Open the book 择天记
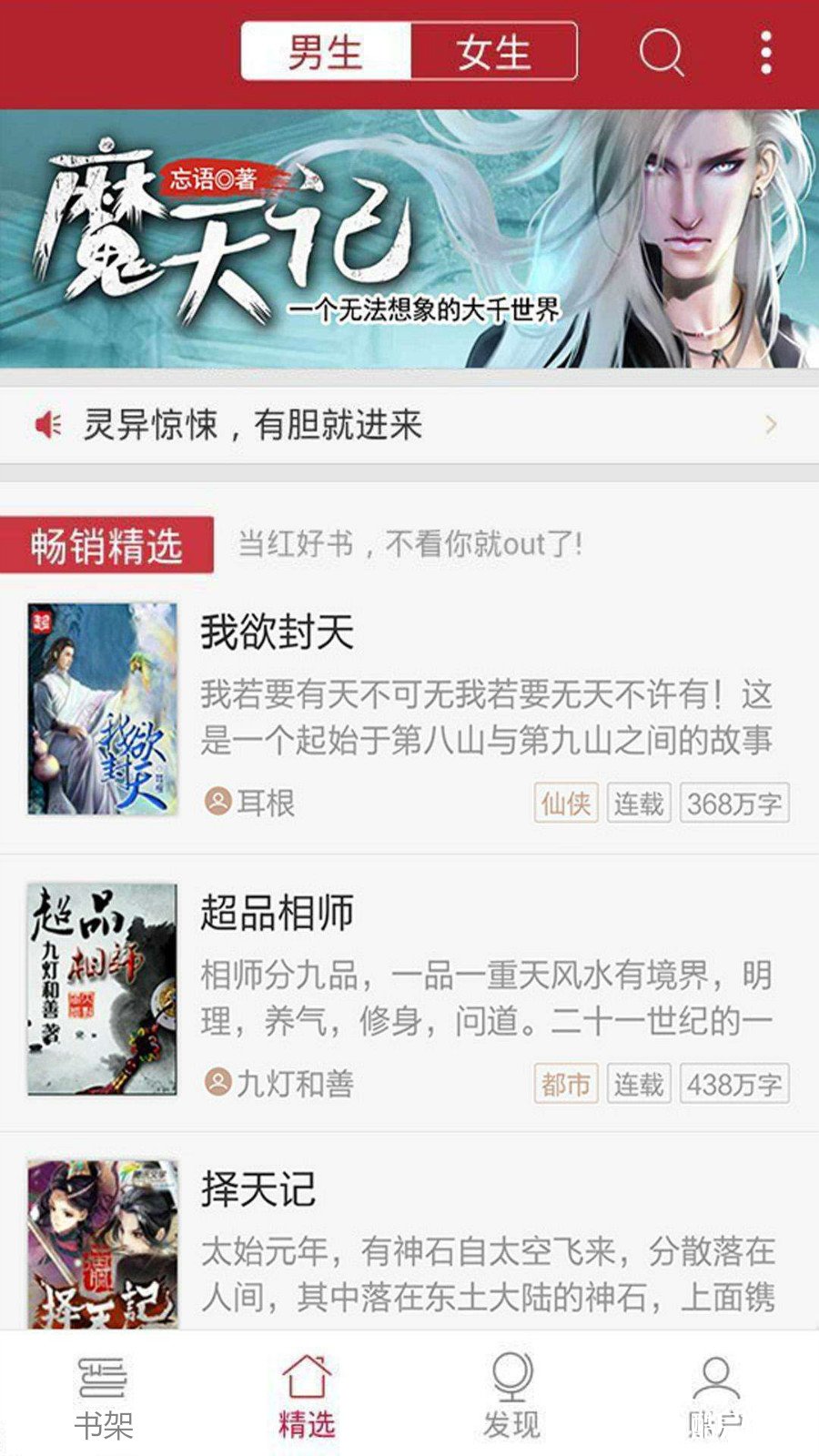 click(258, 1190)
